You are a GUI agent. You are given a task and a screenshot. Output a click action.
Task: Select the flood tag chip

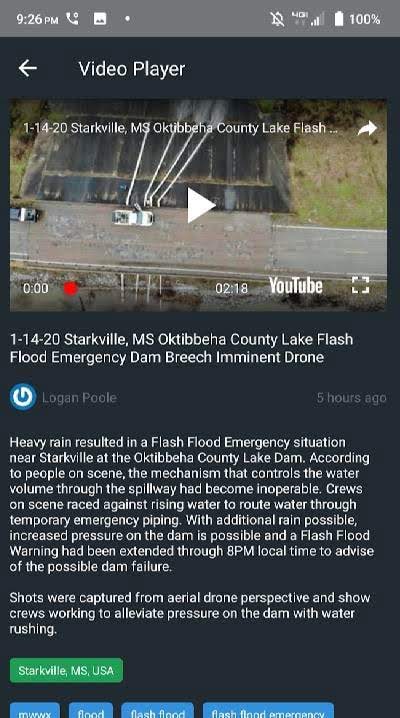[x=91, y=711]
